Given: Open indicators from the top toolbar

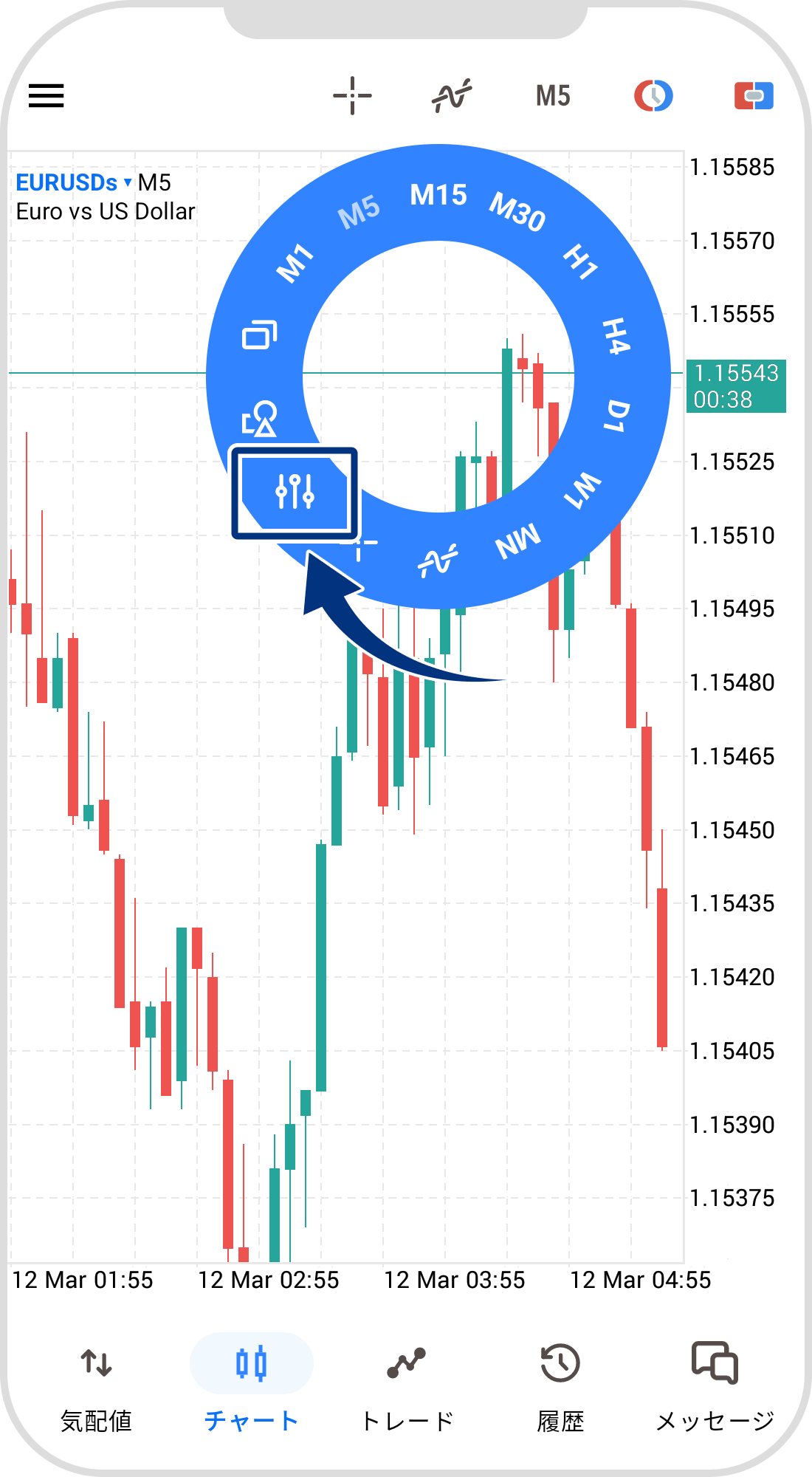Looking at the screenshot, I should click(x=452, y=95).
